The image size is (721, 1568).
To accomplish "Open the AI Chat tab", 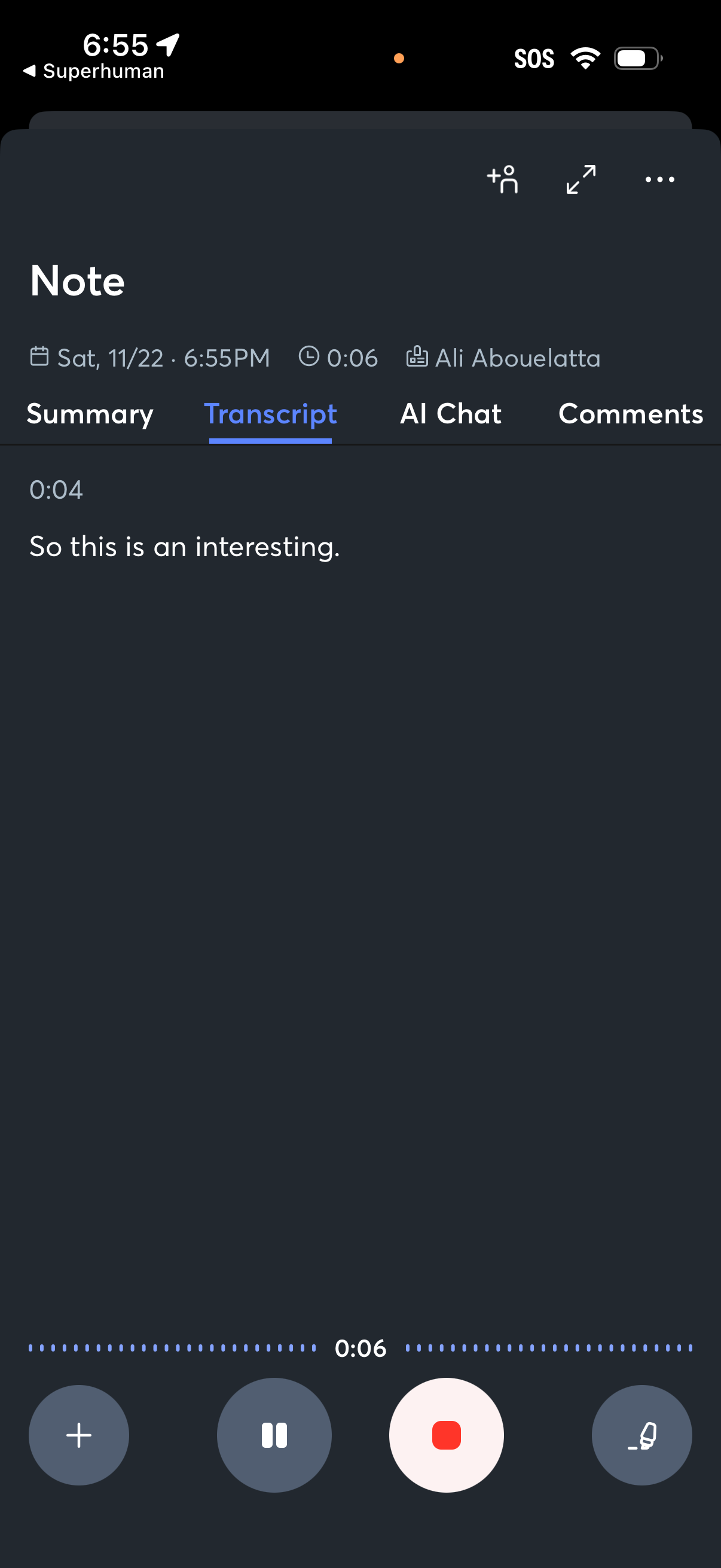I will tap(450, 414).
